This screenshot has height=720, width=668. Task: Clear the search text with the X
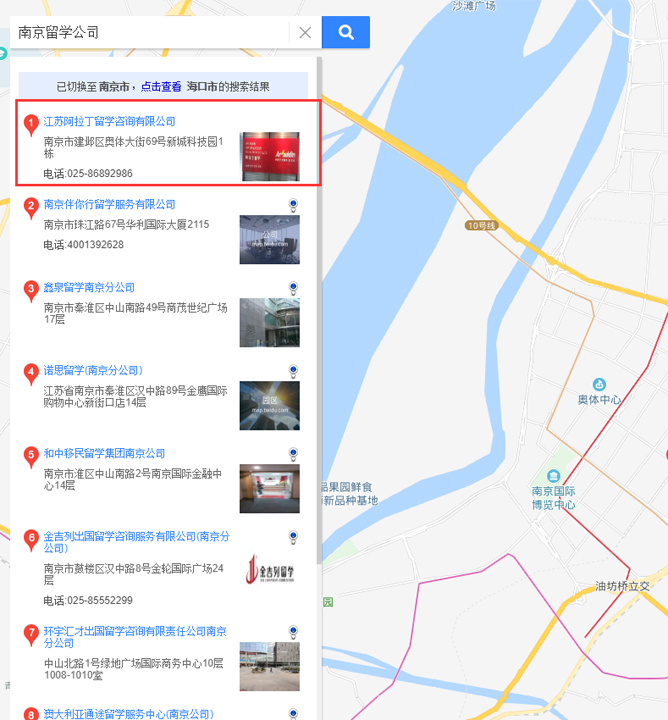305,32
